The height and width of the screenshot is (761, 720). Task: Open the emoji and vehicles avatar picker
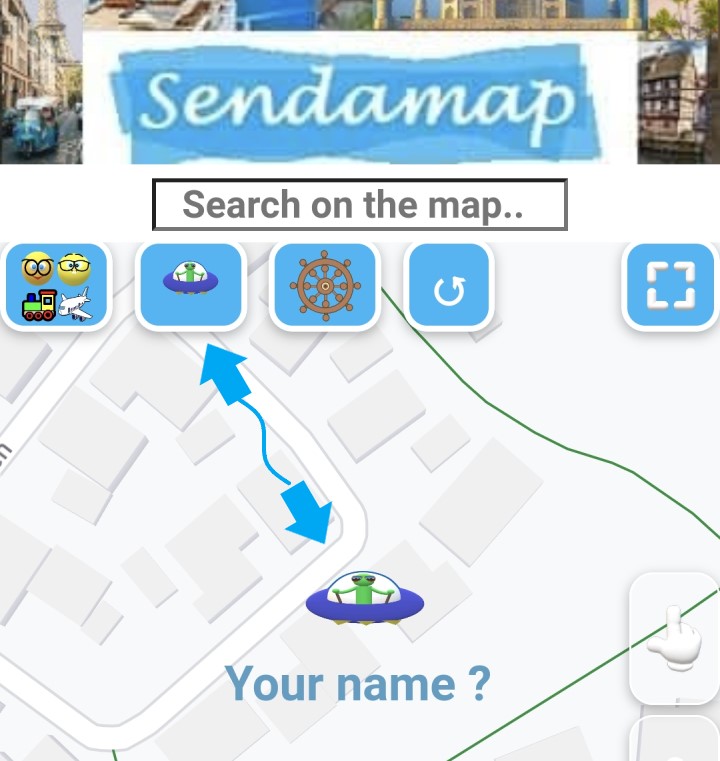tap(56, 286)
